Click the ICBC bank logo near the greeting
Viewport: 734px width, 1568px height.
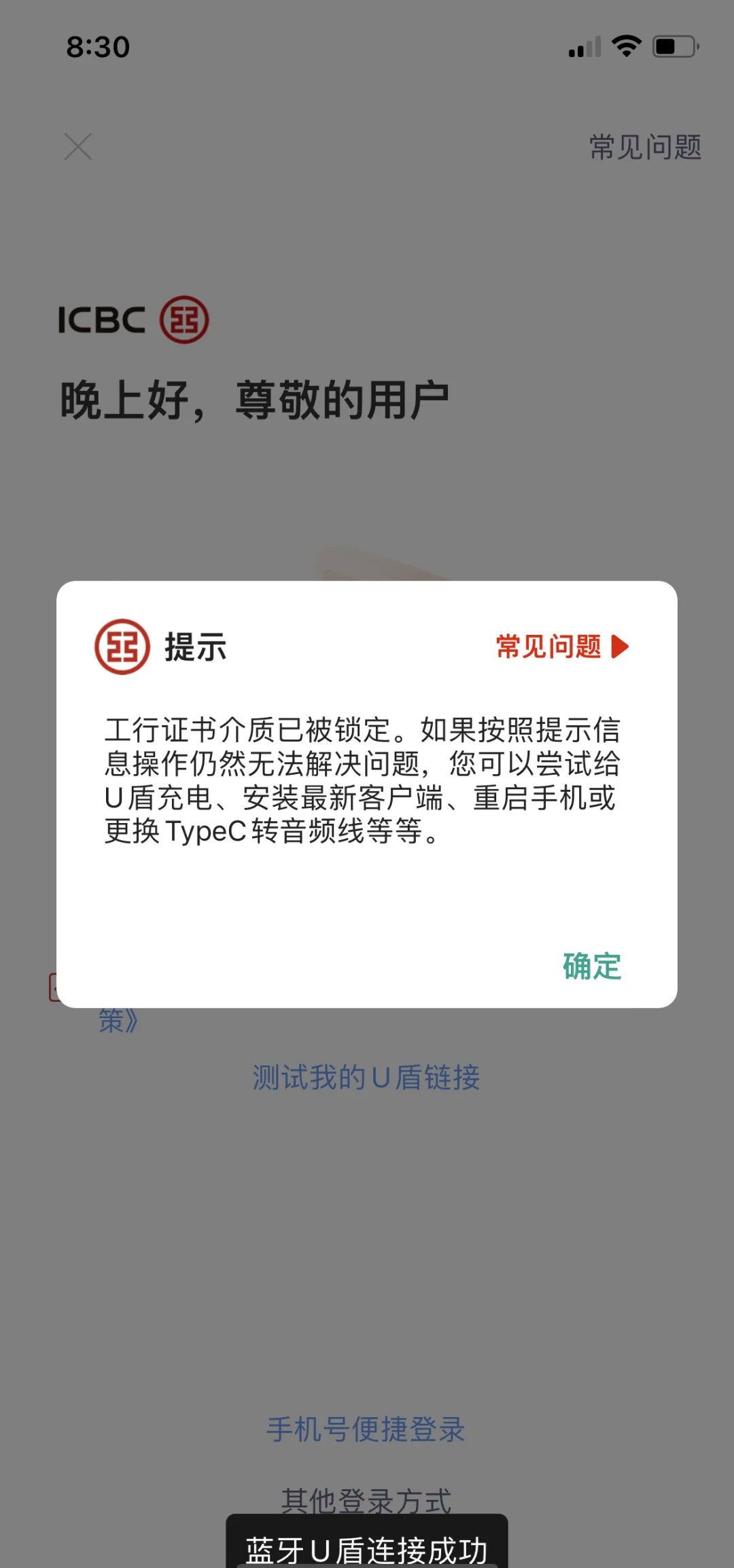(x=133, y=321)
